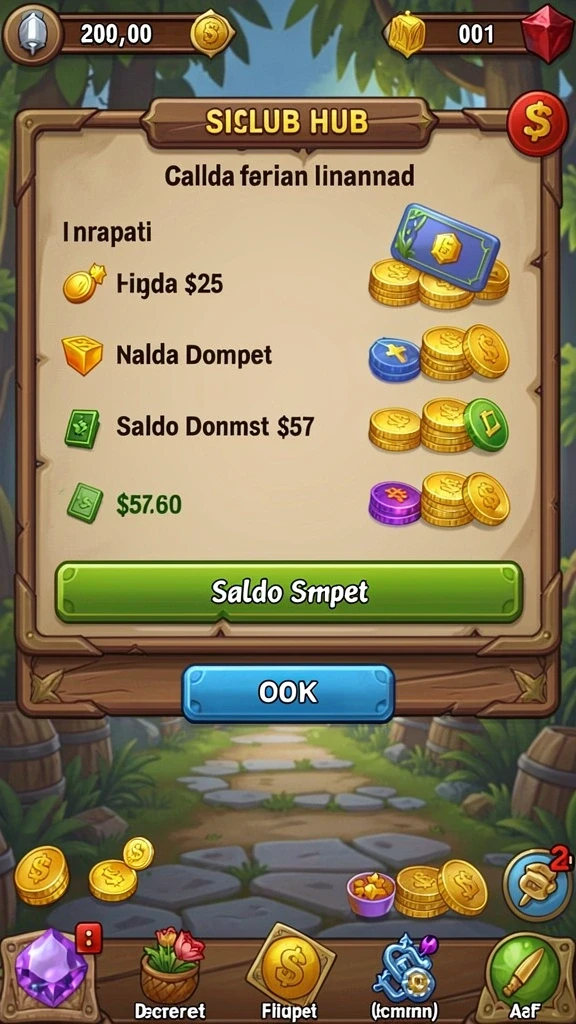Tap the round blue icon with badge 2

click(x=537, y=885)
